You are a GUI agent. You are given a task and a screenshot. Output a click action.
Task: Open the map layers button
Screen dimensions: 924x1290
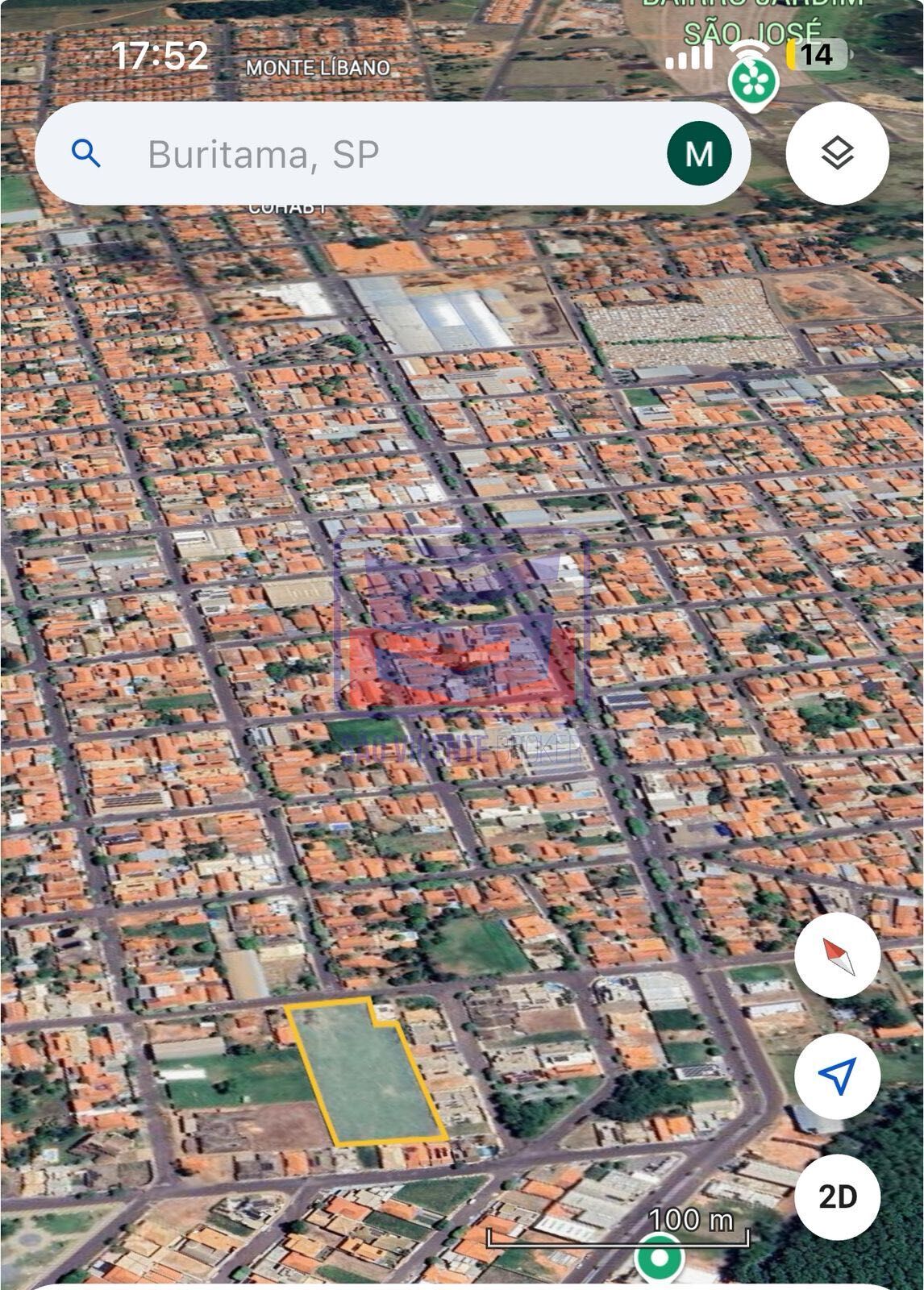click(837, 152)
